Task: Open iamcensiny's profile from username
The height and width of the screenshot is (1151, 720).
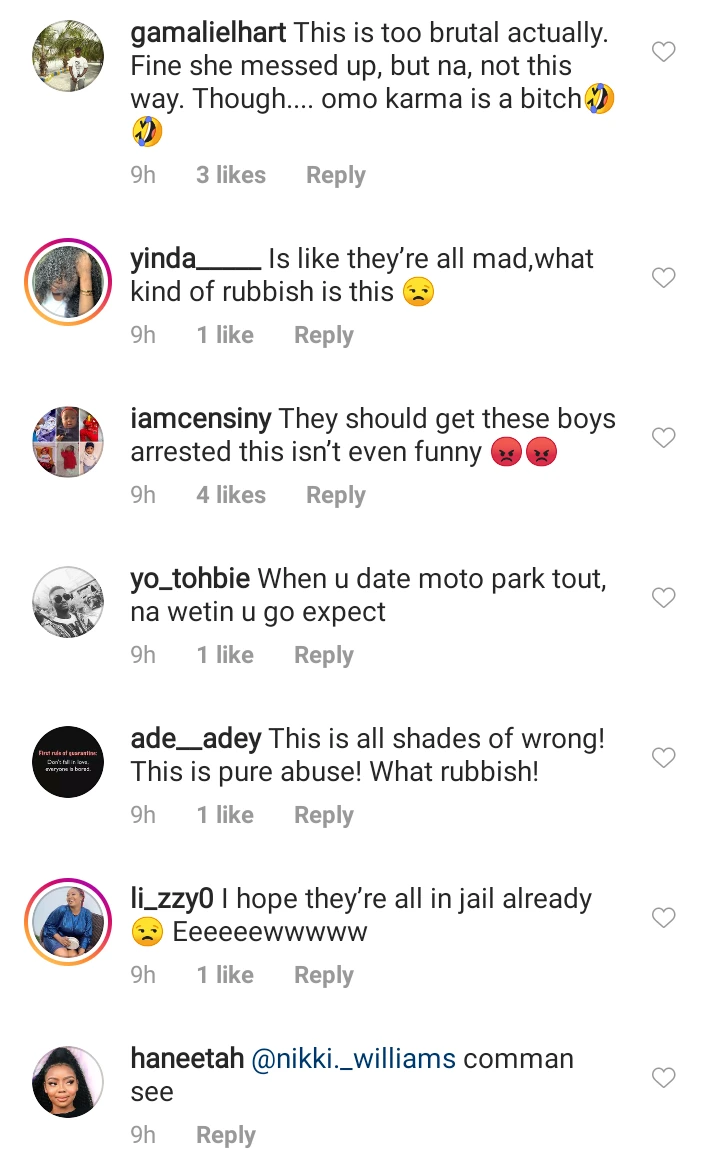Action: pyautogui.click(x=201, y=419)
